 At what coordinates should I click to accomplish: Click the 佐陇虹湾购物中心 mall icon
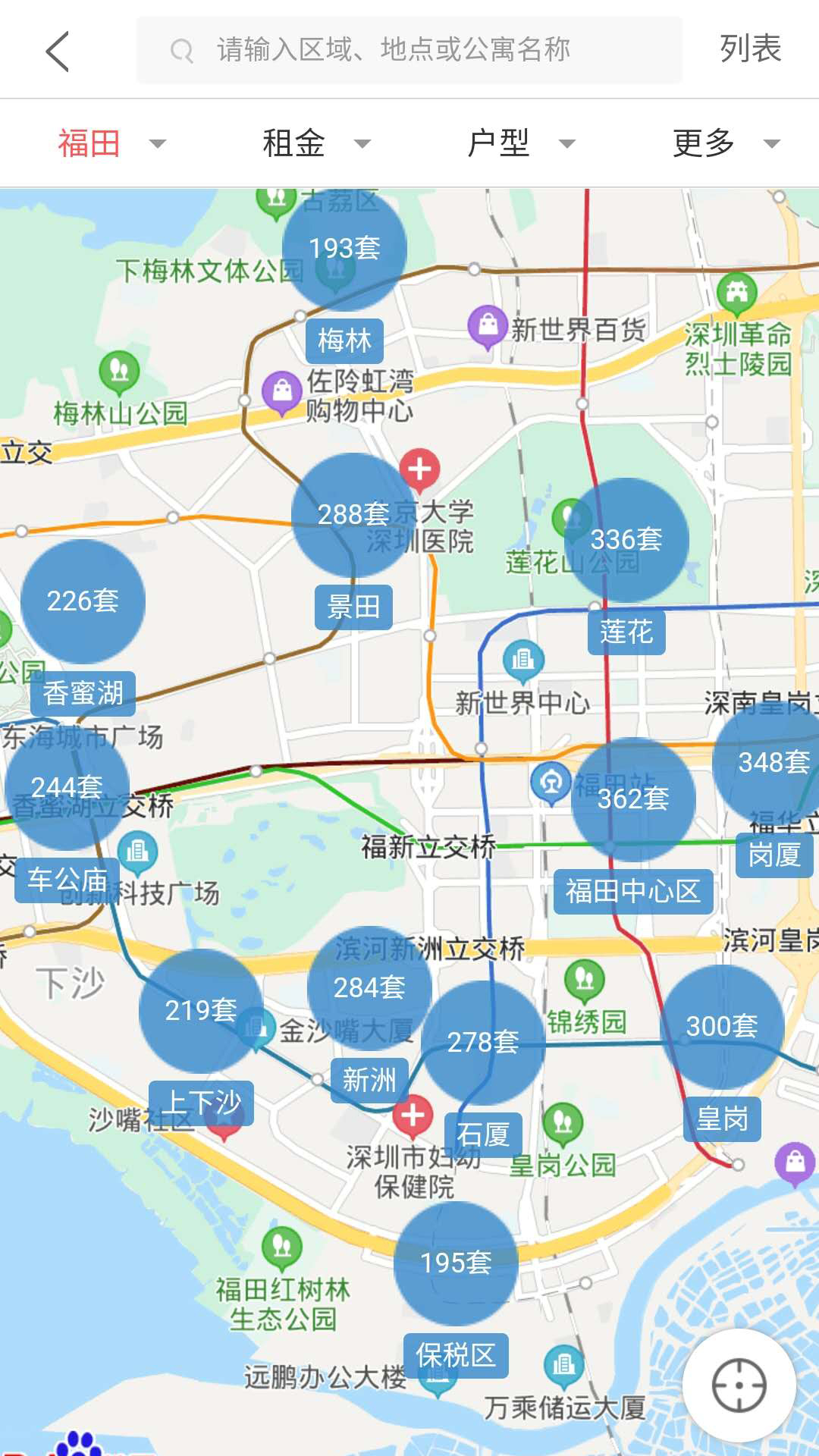281,388
